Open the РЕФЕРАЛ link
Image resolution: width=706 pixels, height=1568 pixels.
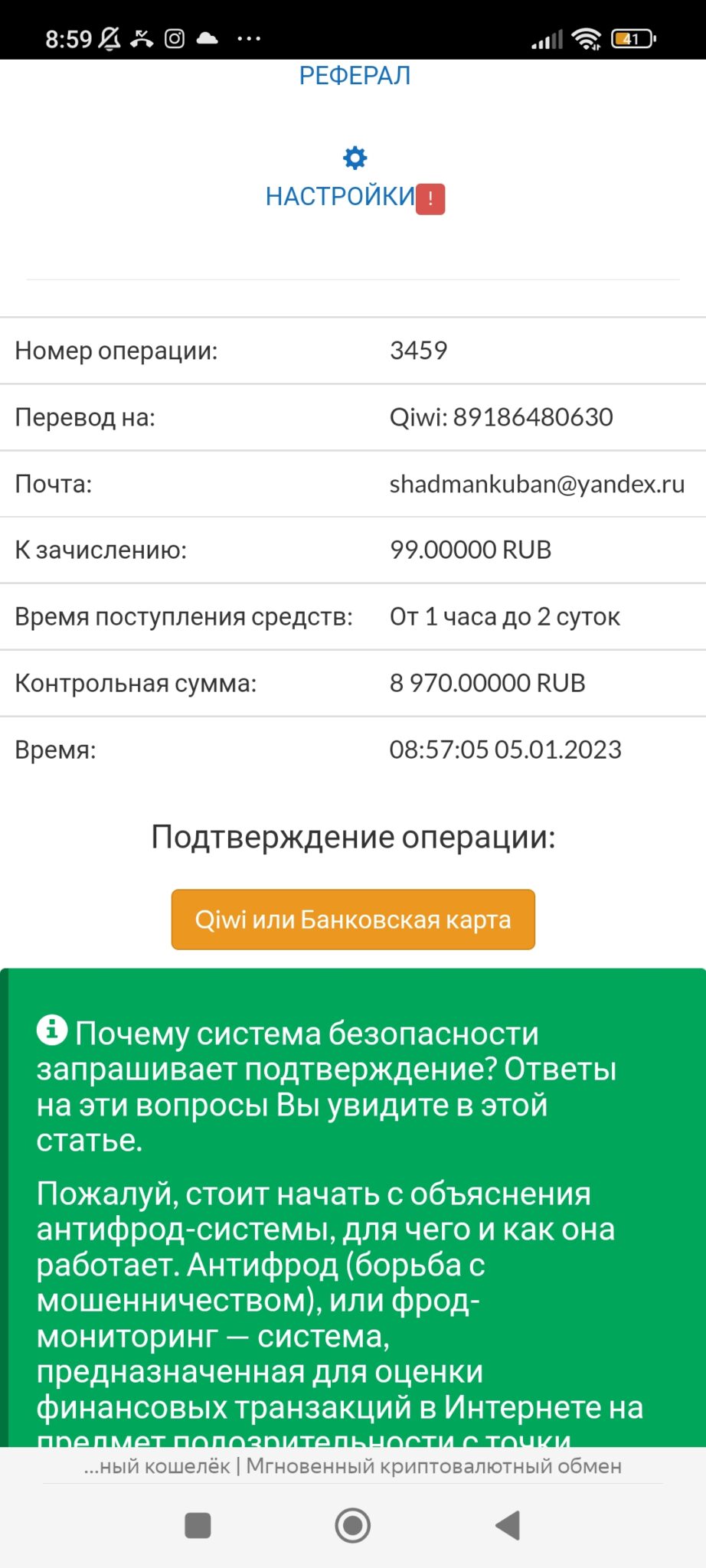click(355, 76)
